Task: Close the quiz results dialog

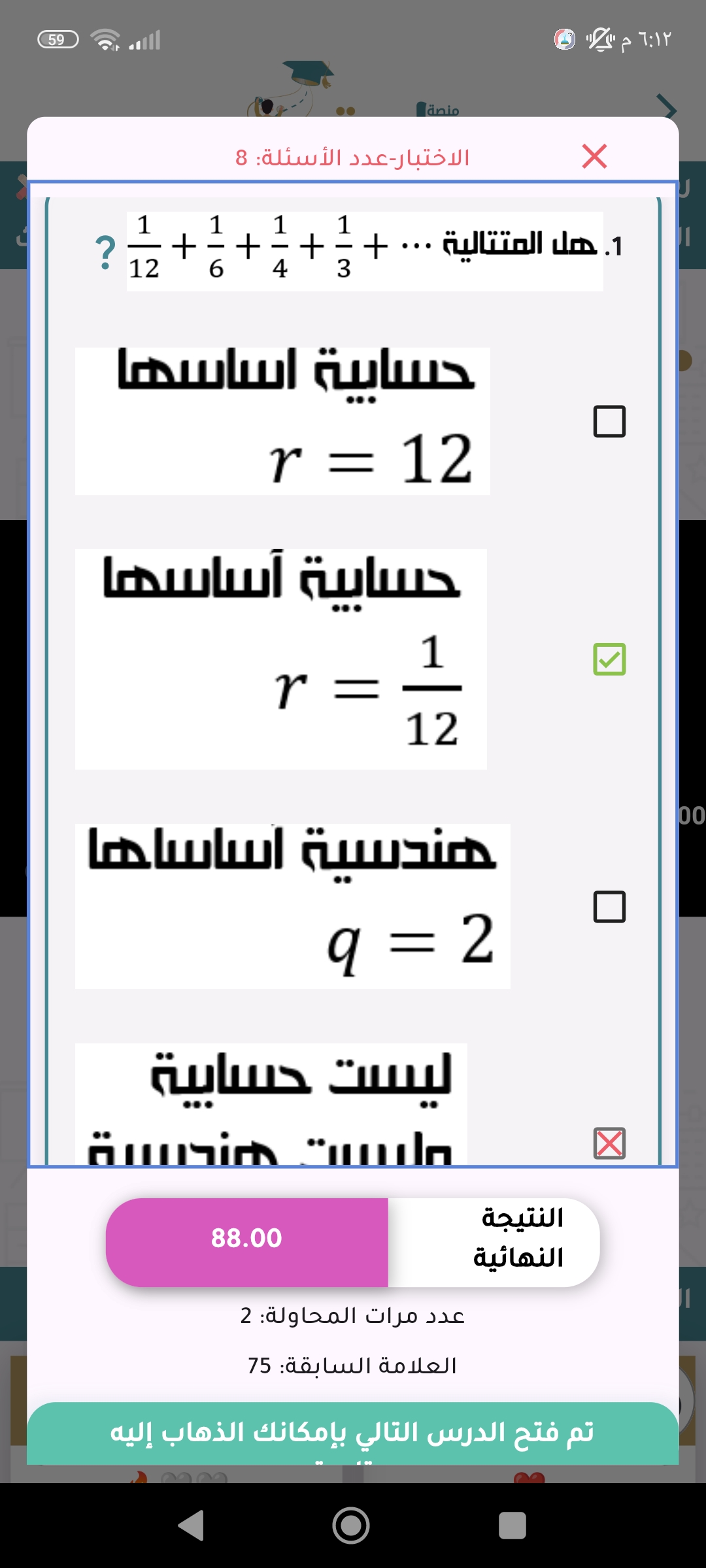Action: 594,156
